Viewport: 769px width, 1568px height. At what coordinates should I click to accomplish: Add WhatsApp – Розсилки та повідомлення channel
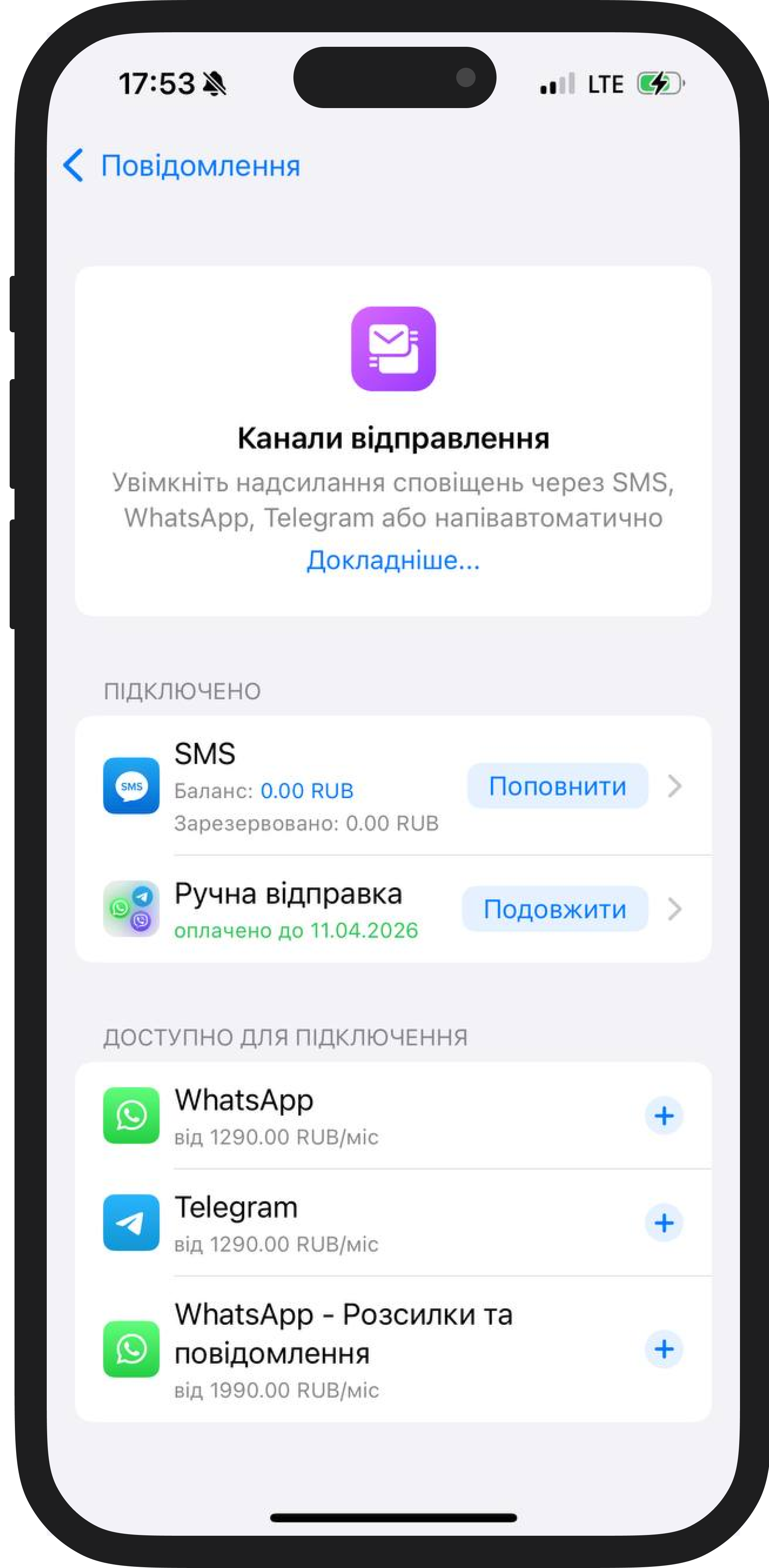pyautogui.click(x=663, y=1349)
